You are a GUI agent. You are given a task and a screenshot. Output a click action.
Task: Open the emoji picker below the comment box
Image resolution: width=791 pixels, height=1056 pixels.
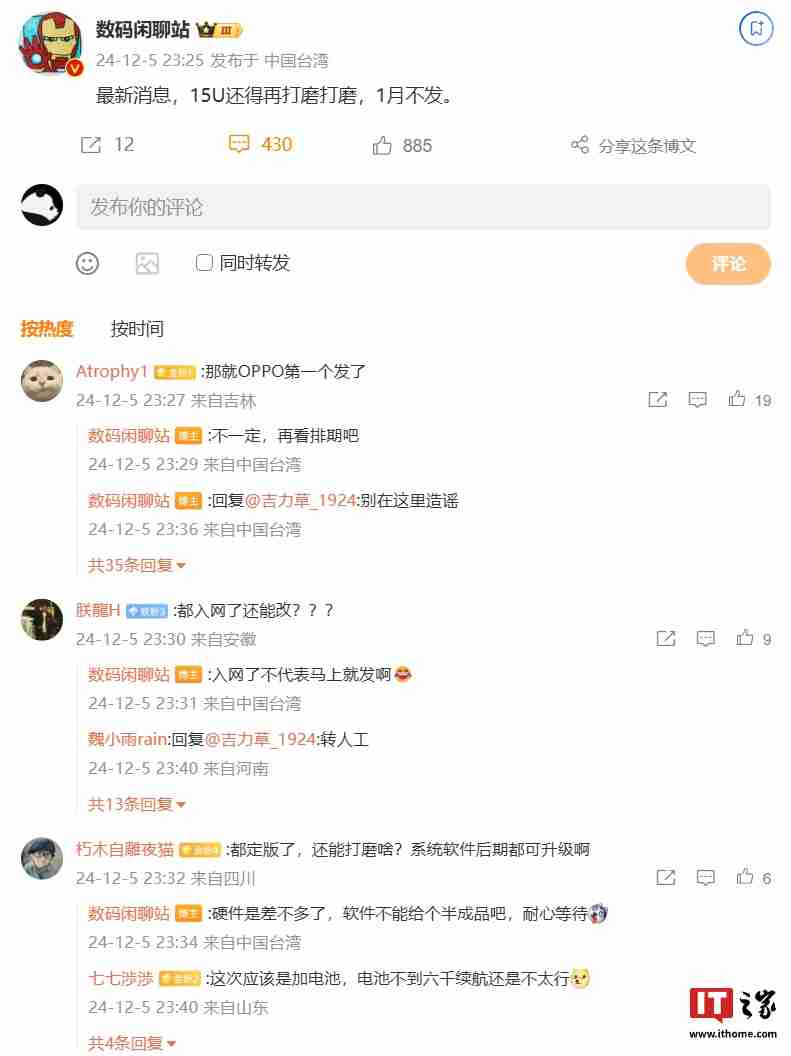coord(88,263)
